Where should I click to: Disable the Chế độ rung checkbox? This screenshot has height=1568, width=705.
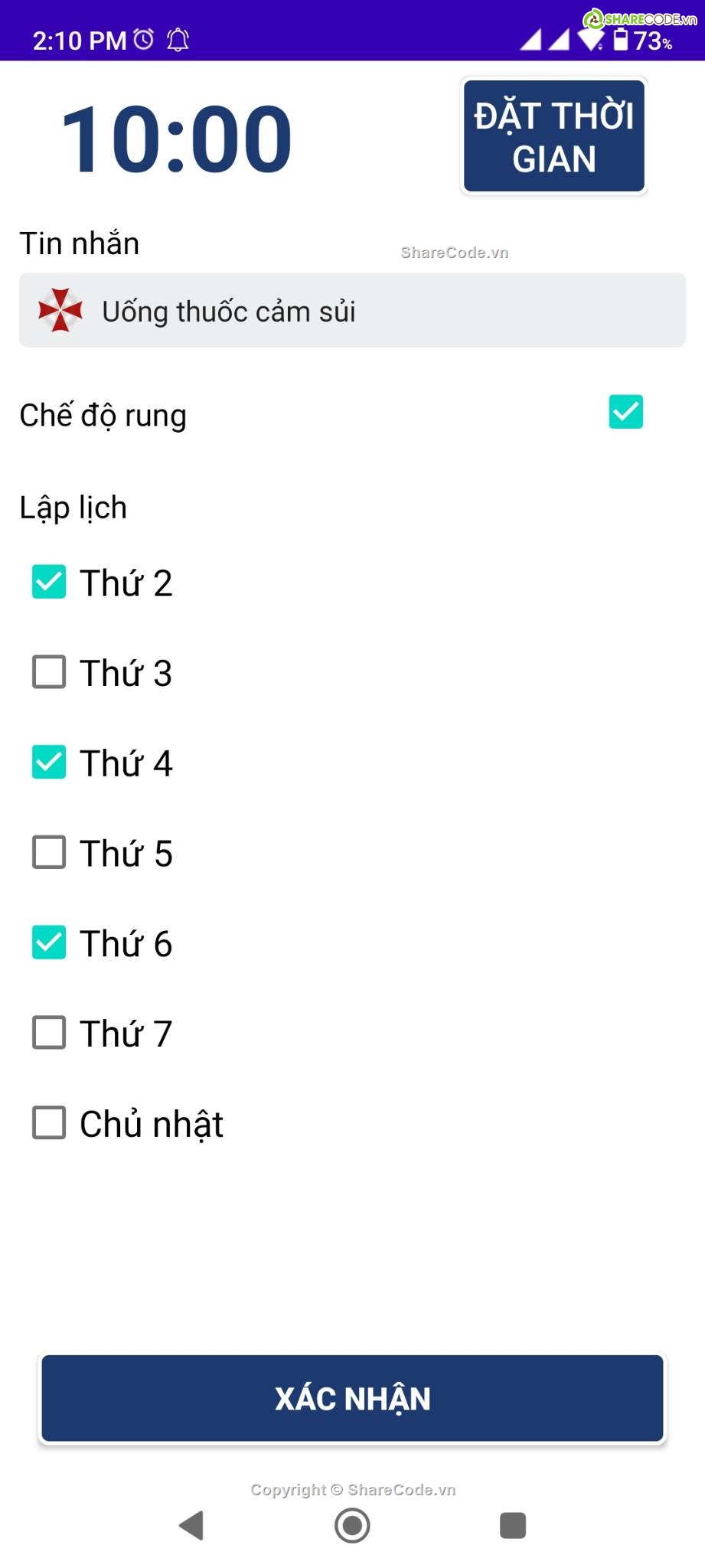[x=625, y=412]
